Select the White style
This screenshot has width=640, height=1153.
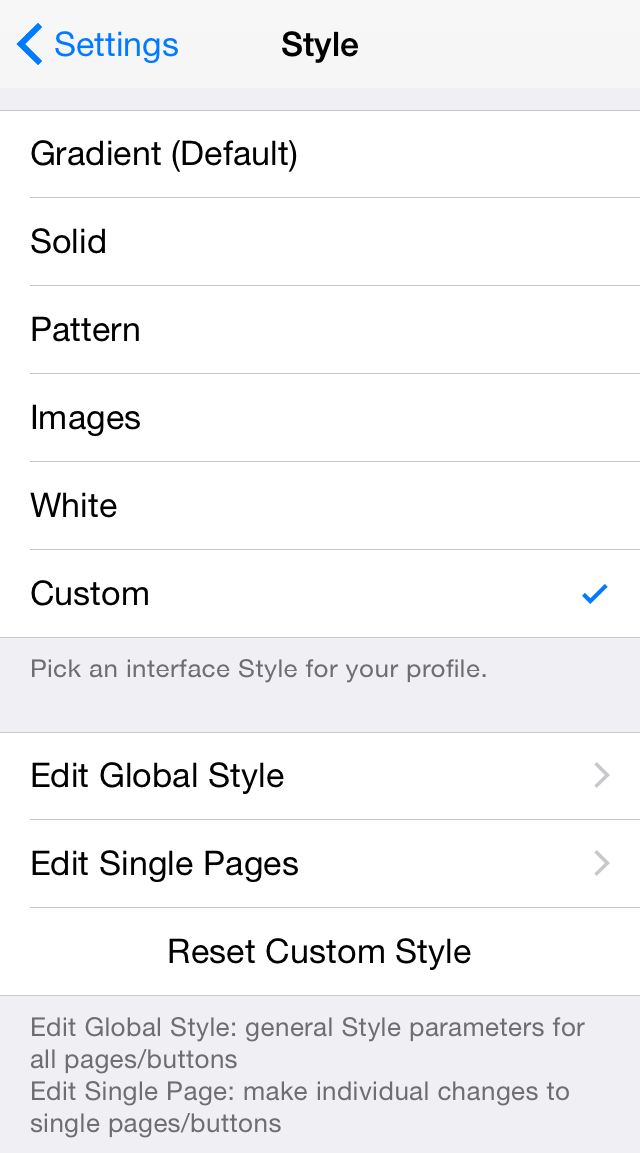[x=320, y=505]
